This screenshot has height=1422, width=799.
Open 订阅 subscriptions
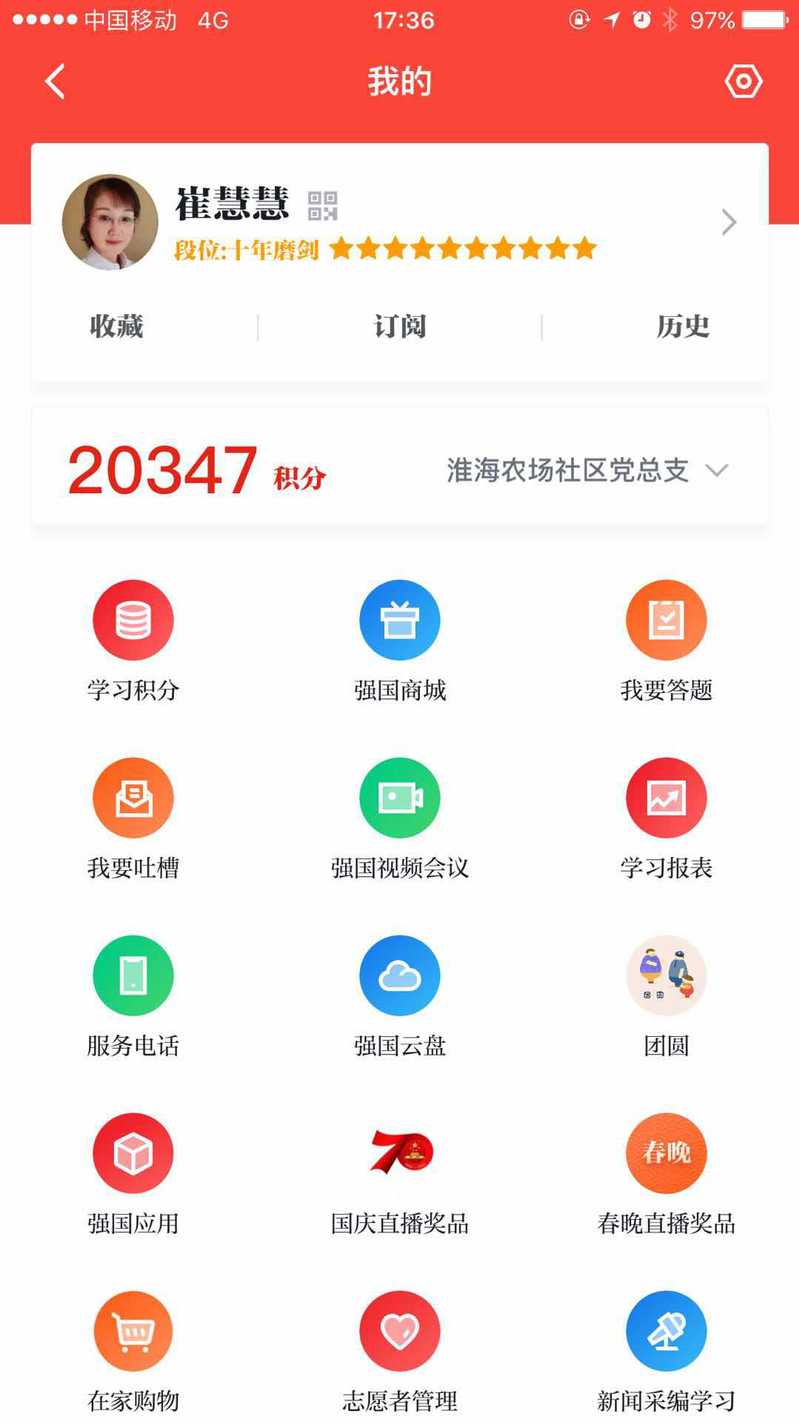(x=400, y=326)
